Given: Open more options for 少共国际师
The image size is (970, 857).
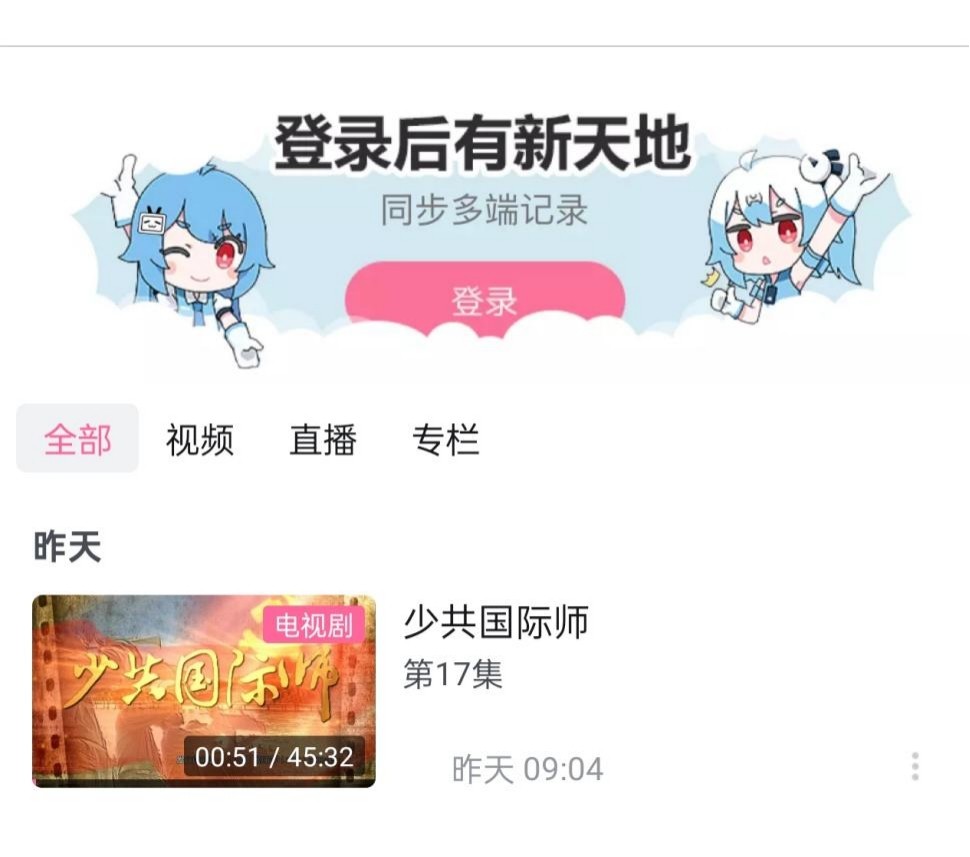Looking at the screenshot, I should coord(914,767).
